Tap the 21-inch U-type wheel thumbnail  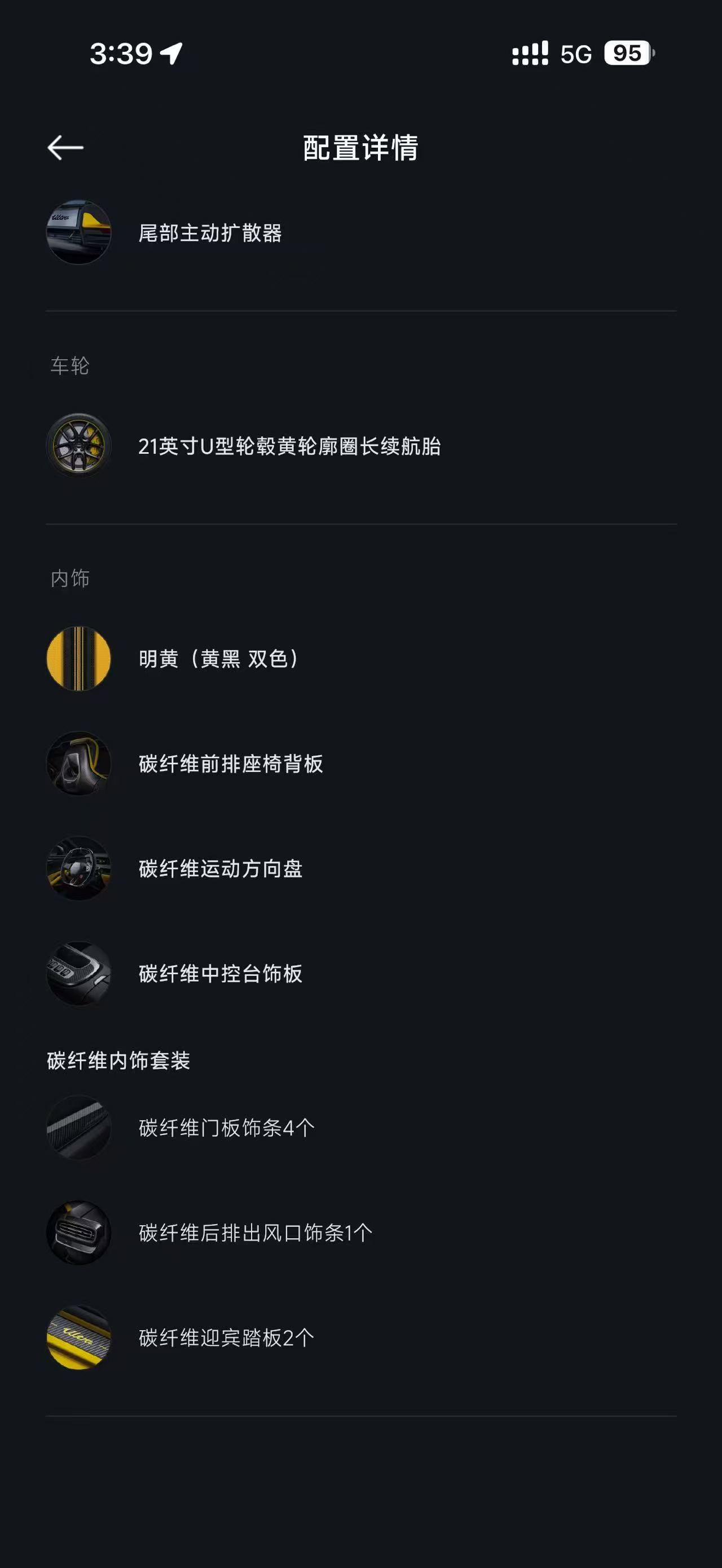coord(78,446)
